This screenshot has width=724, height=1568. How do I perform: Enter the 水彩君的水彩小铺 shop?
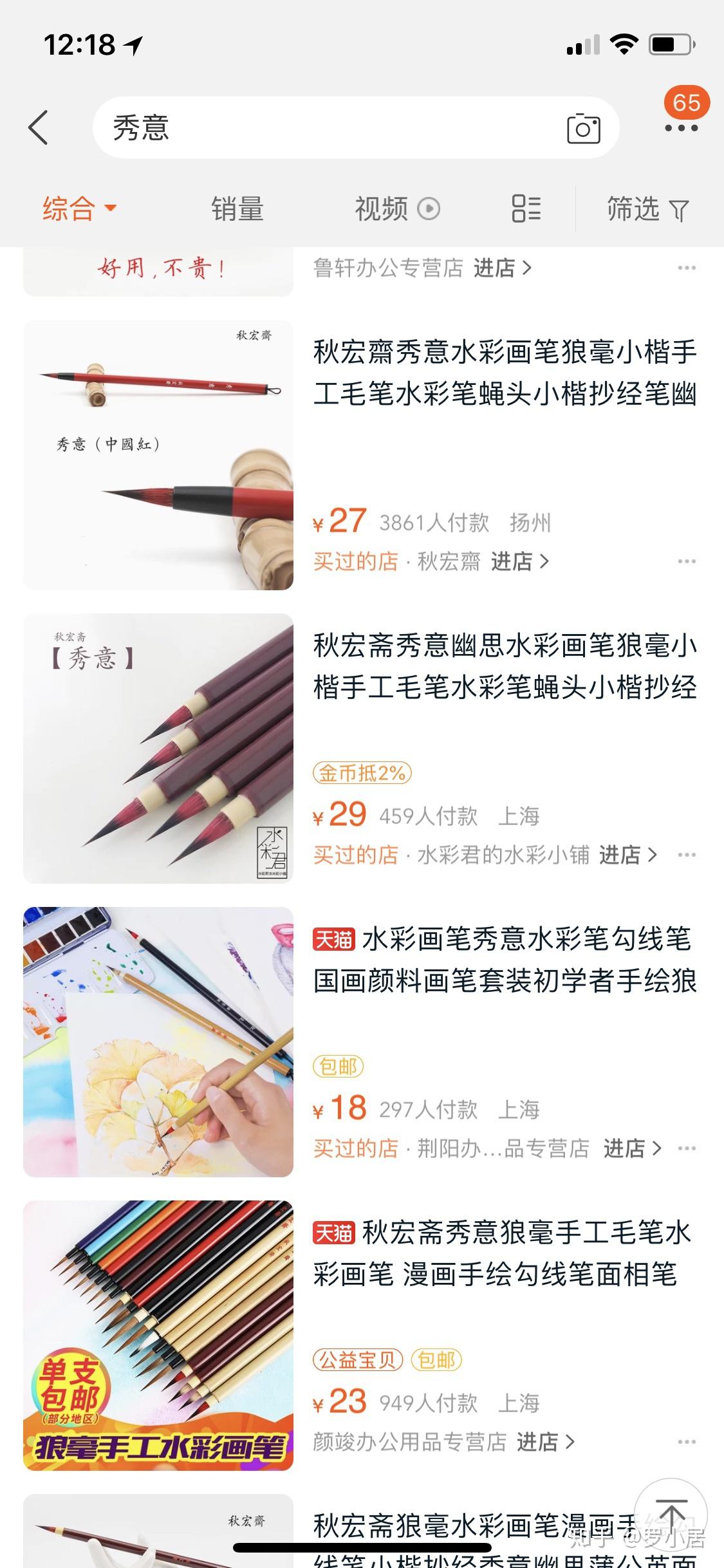tap(627, 855)
